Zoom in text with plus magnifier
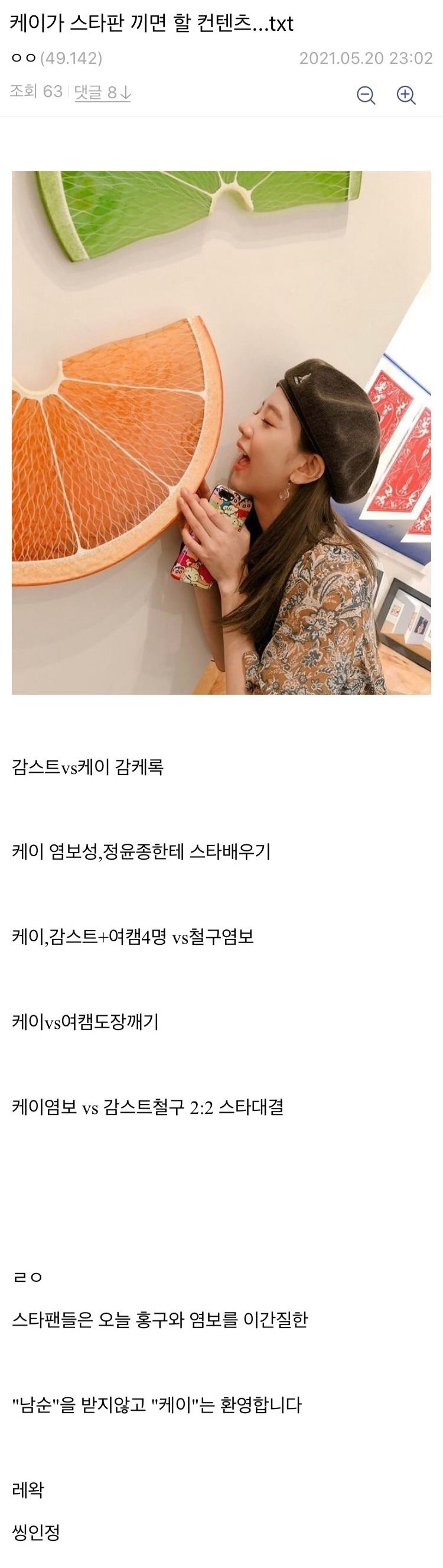The image size is (443, 1568). pyautogui.click(x=405, y=95)
